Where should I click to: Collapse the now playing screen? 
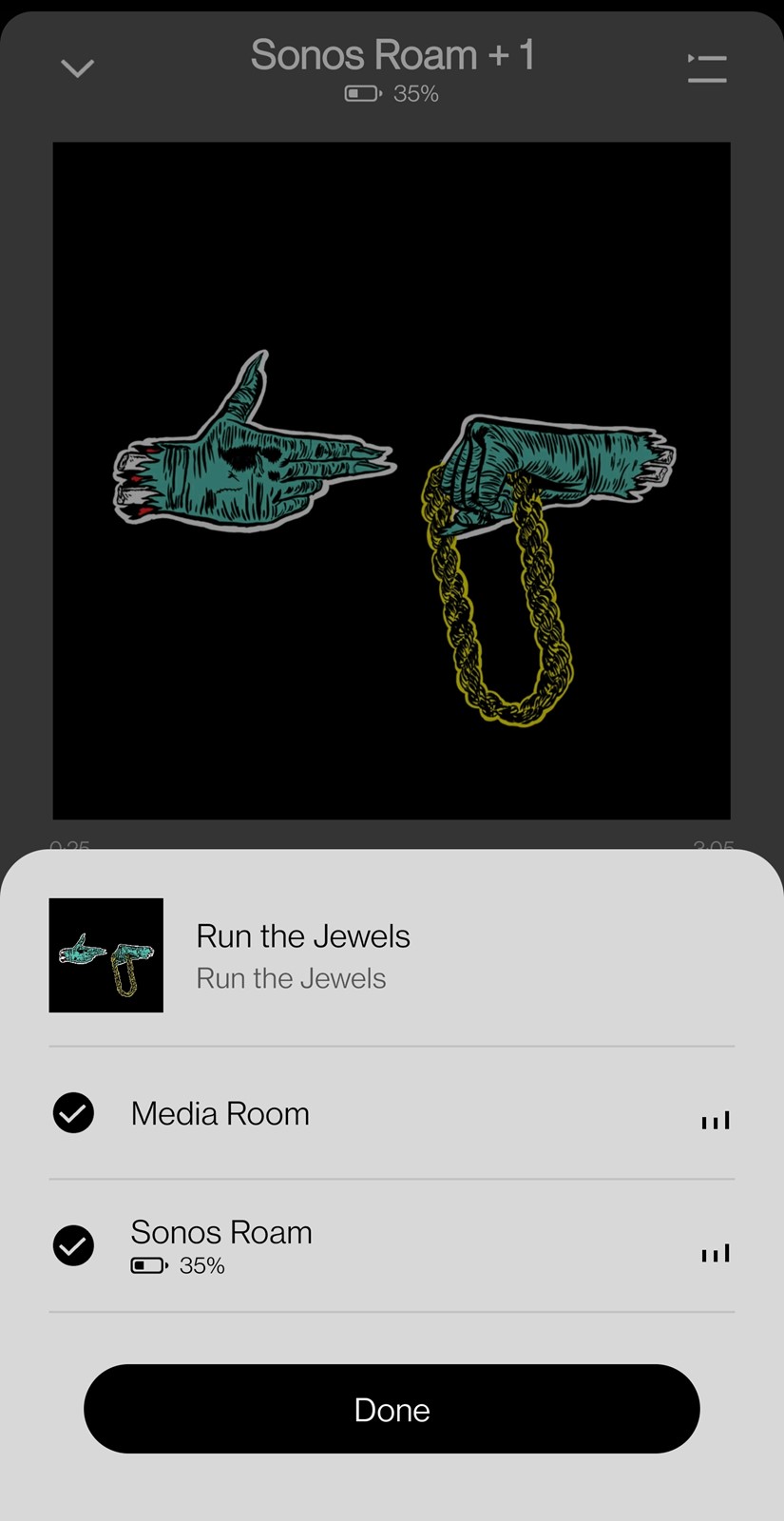point(77,67)
